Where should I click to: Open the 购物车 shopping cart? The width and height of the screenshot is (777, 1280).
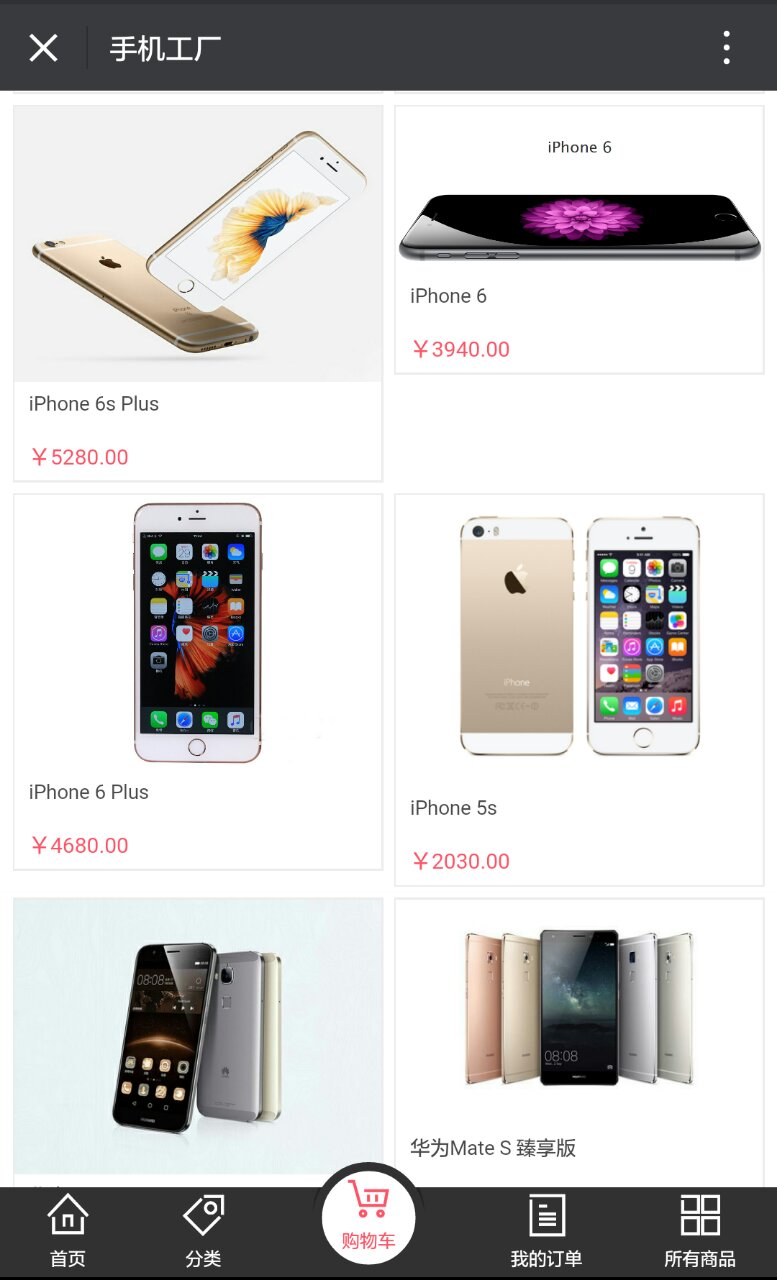369,1215
